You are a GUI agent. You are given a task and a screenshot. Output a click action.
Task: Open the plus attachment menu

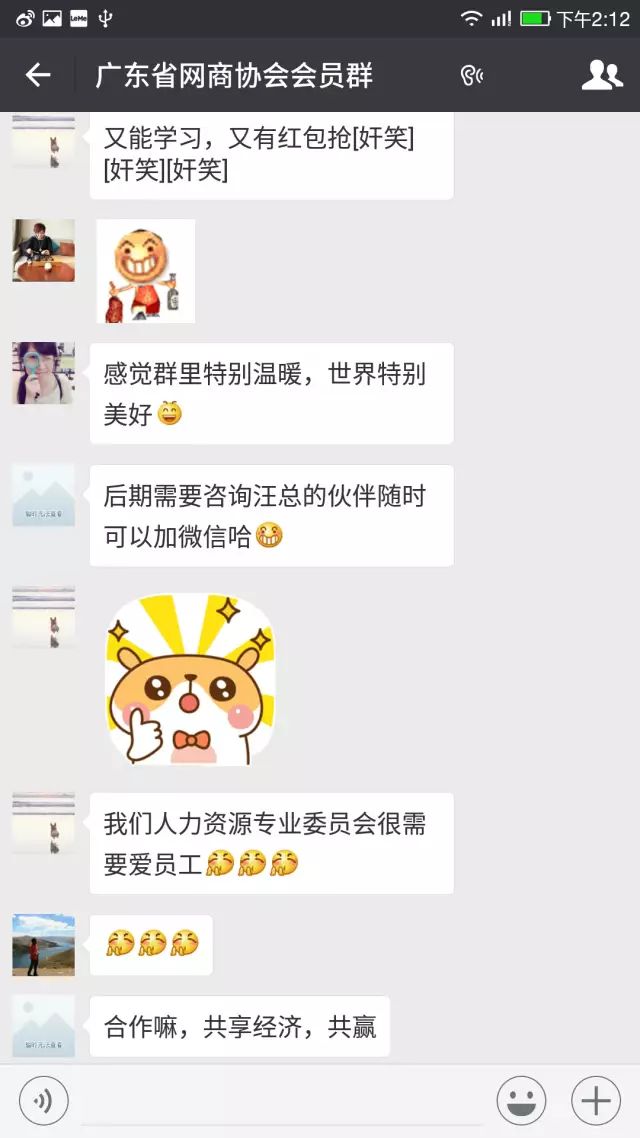point(595,1101)
